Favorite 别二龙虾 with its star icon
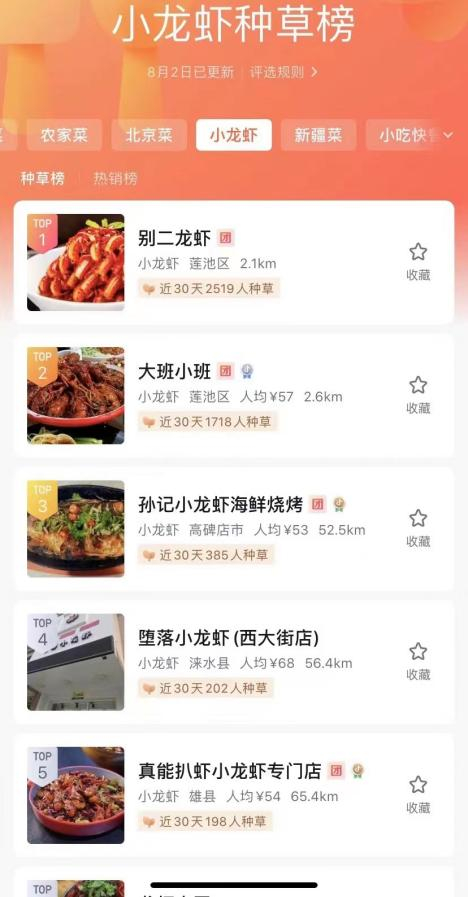The height and width of the screenshot is (897, 468). coord(418,252)
